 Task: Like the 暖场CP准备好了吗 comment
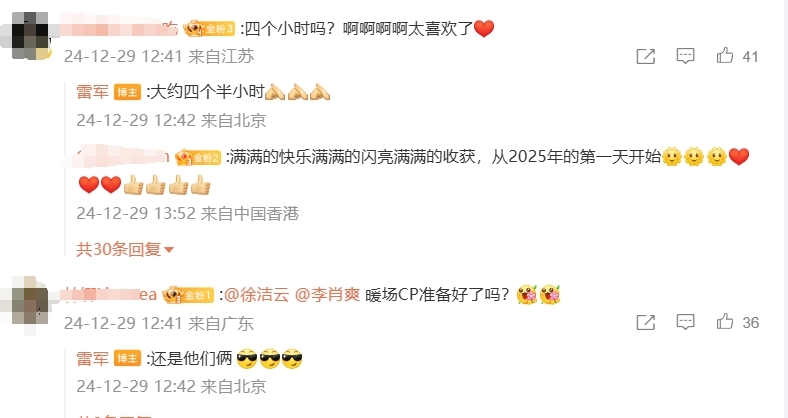click(x=725, y=323)
